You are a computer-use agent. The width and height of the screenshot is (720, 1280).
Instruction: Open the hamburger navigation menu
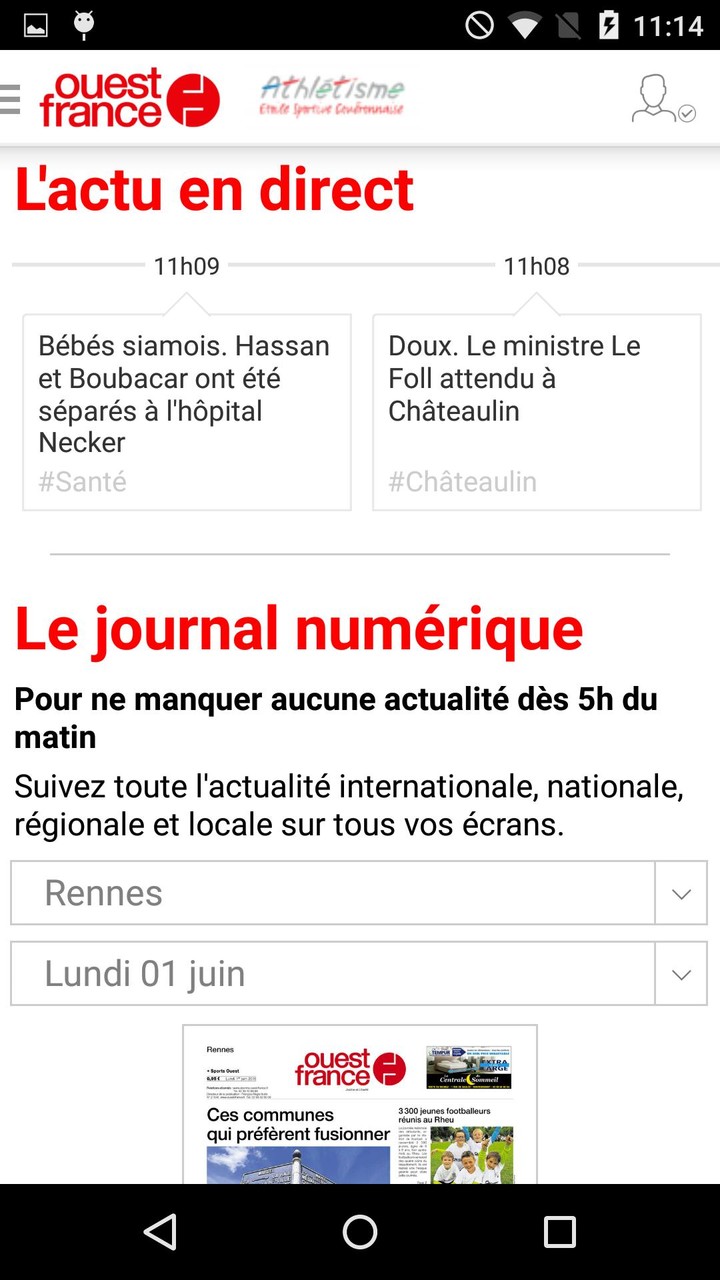10,97
